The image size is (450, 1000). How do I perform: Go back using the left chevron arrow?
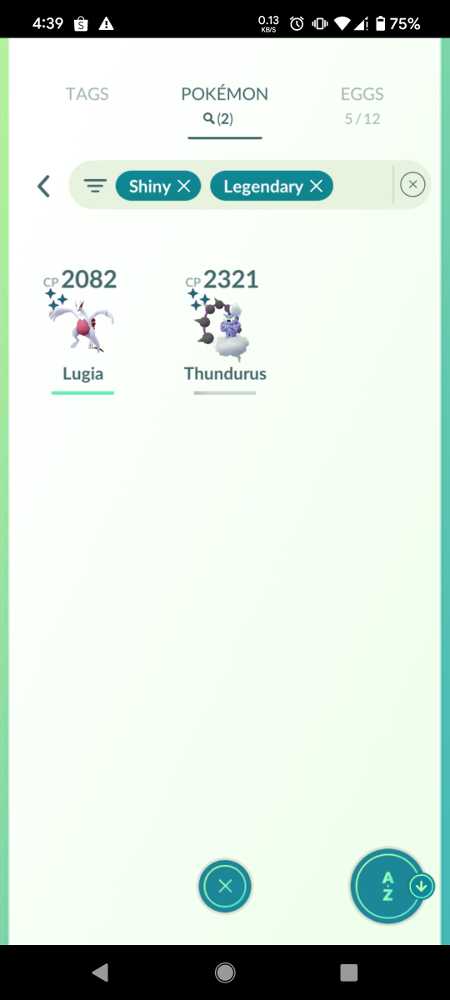(43, 186)
